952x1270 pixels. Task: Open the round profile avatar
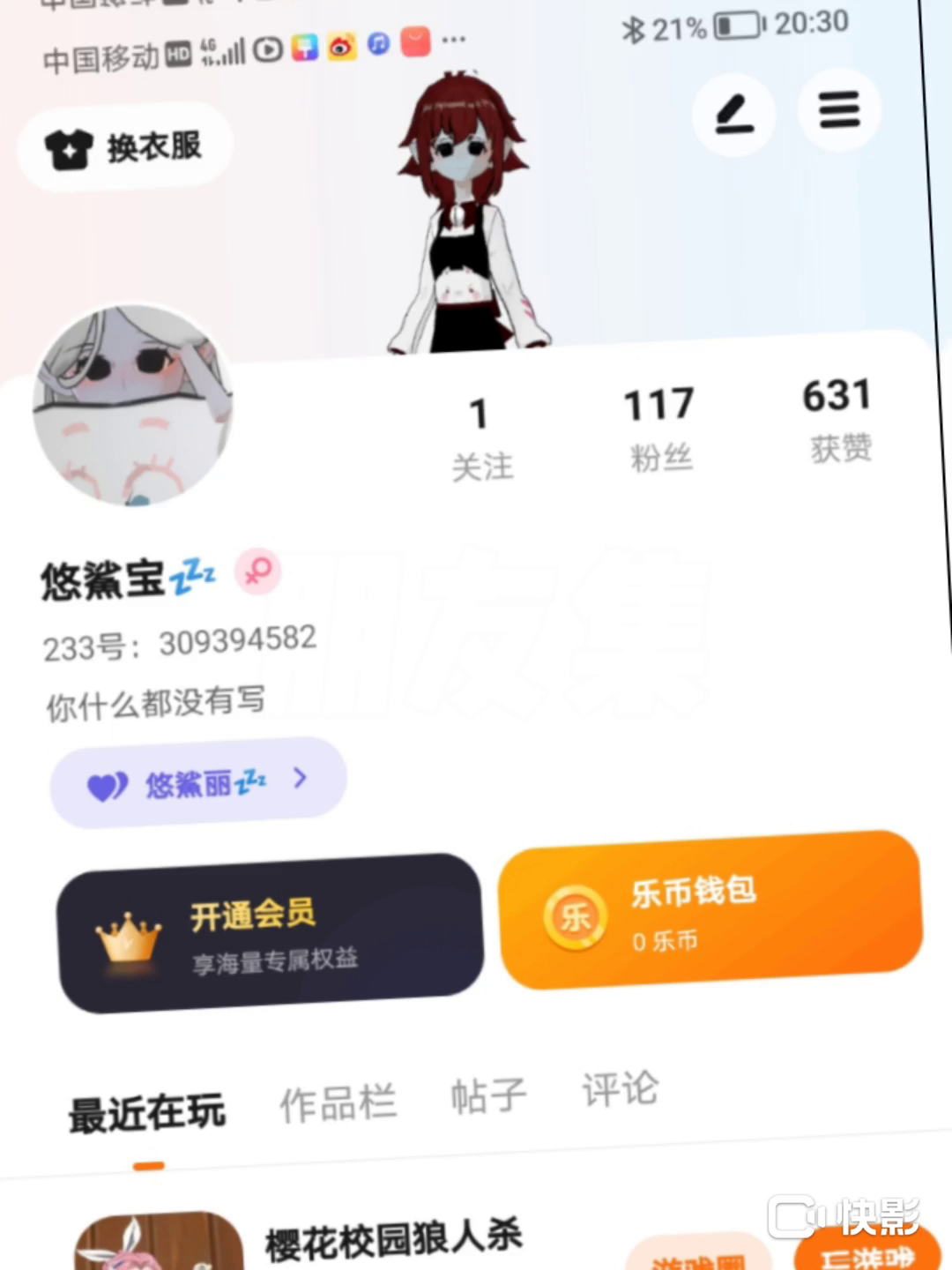(x=133, y=406)
